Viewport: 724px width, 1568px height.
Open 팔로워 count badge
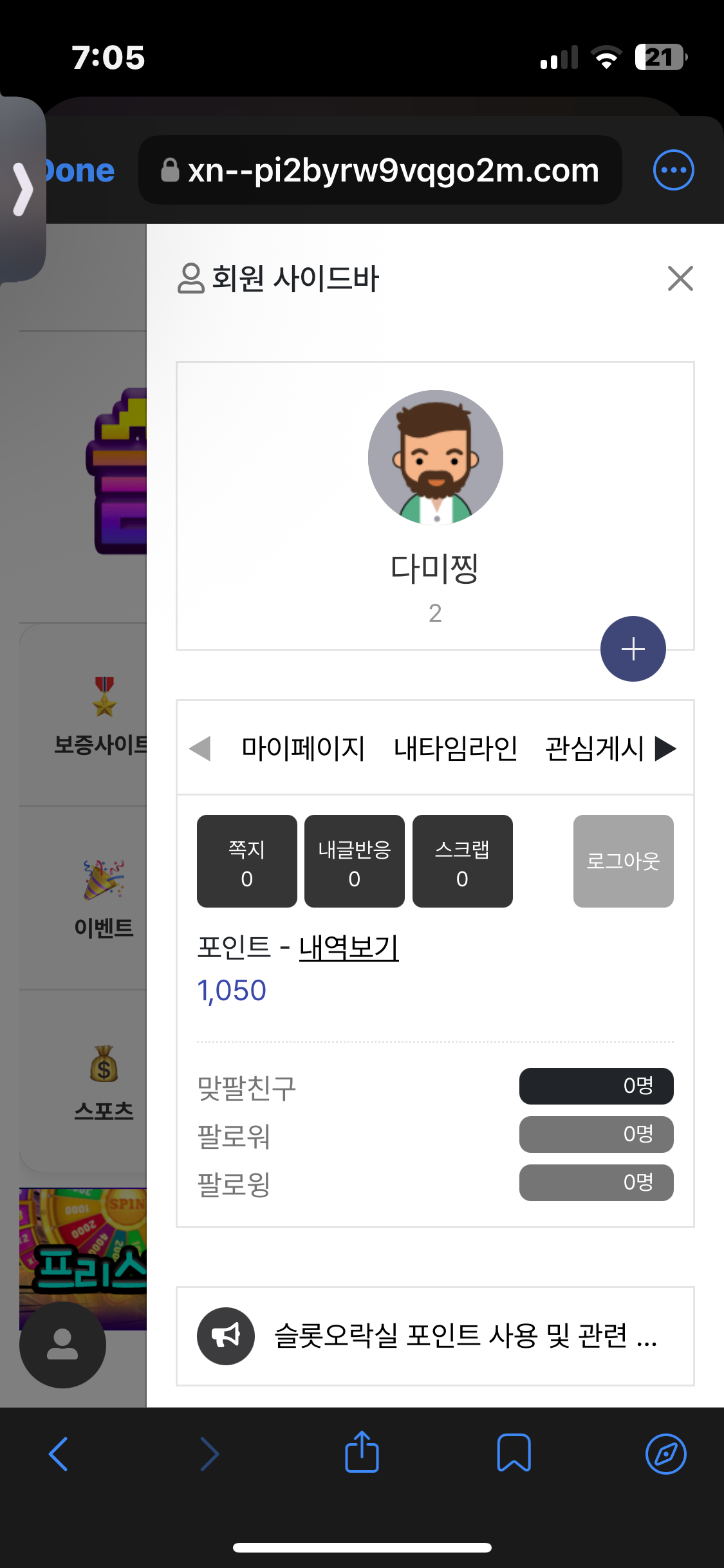pos(596,1134)
